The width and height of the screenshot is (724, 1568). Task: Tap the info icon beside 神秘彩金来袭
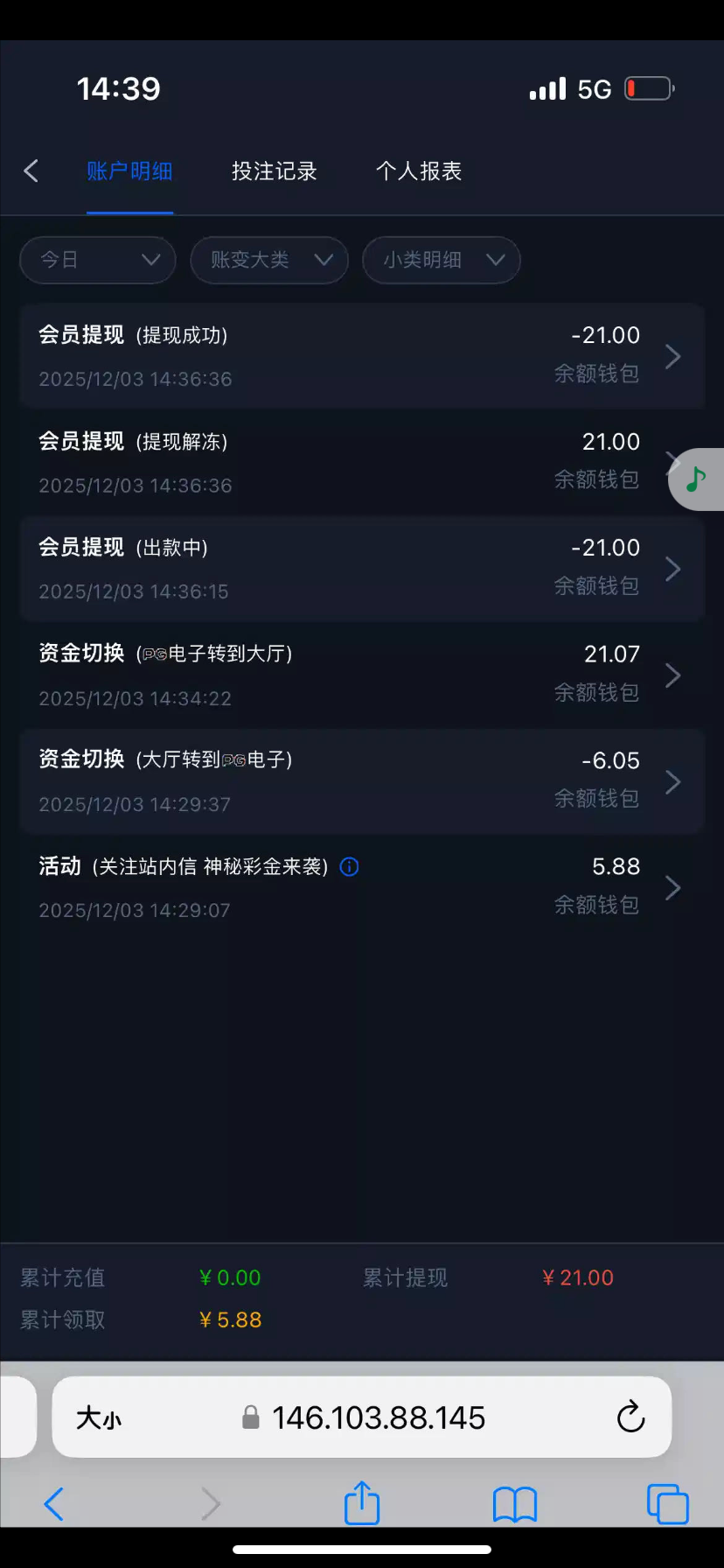[349, 867]
